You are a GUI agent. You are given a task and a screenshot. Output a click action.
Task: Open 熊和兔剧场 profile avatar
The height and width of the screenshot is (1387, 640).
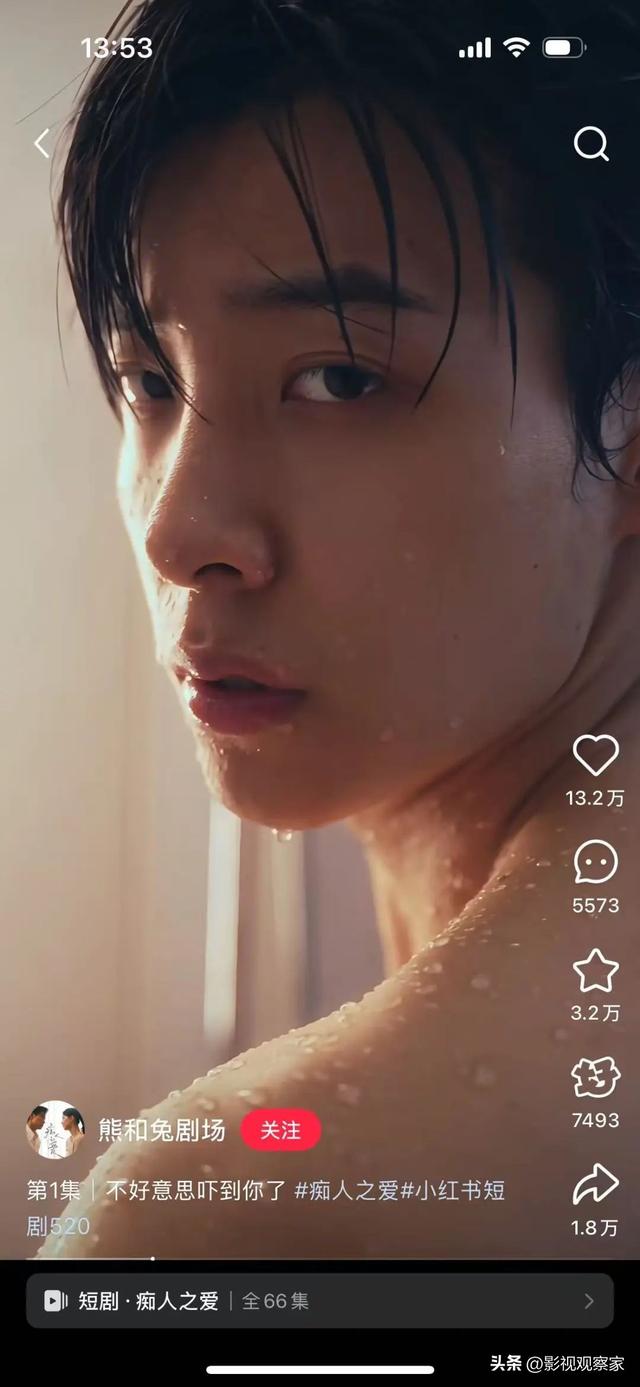coord(55,1130)
